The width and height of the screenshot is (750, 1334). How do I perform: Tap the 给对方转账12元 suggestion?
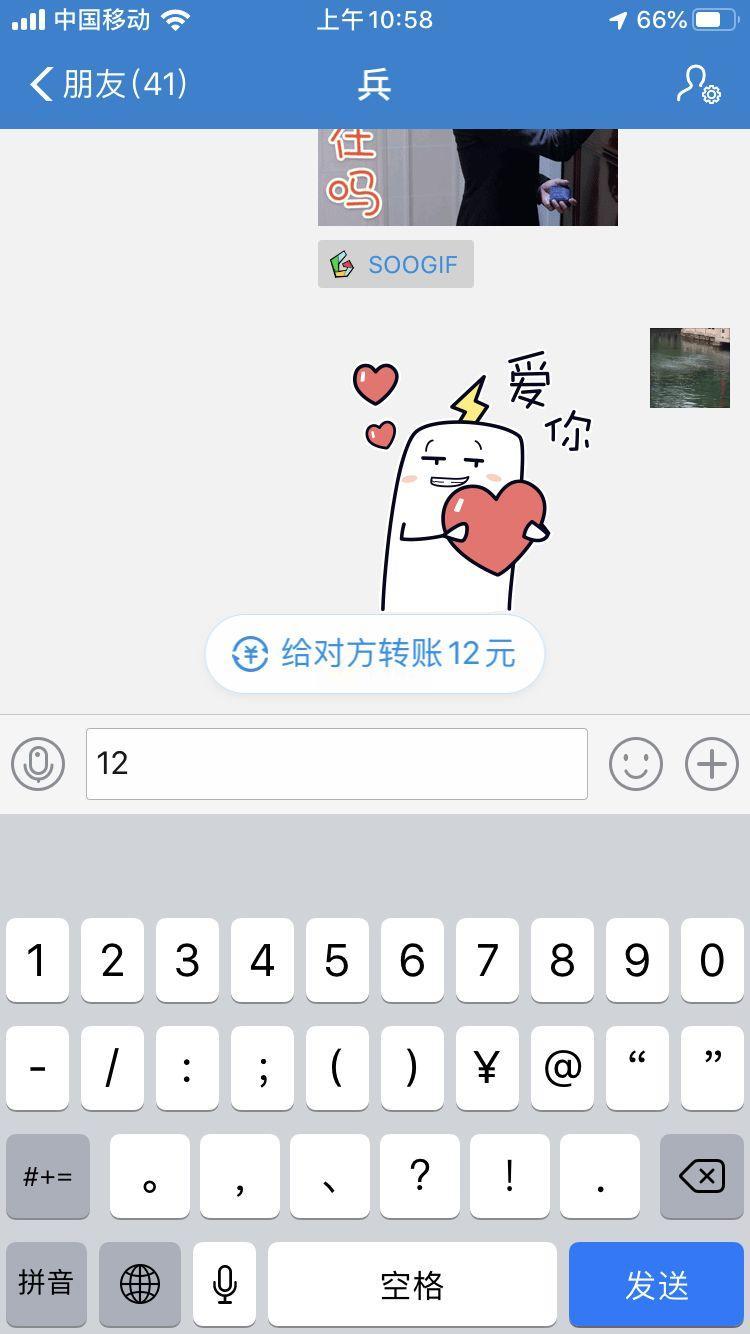[x=375, y=654]
